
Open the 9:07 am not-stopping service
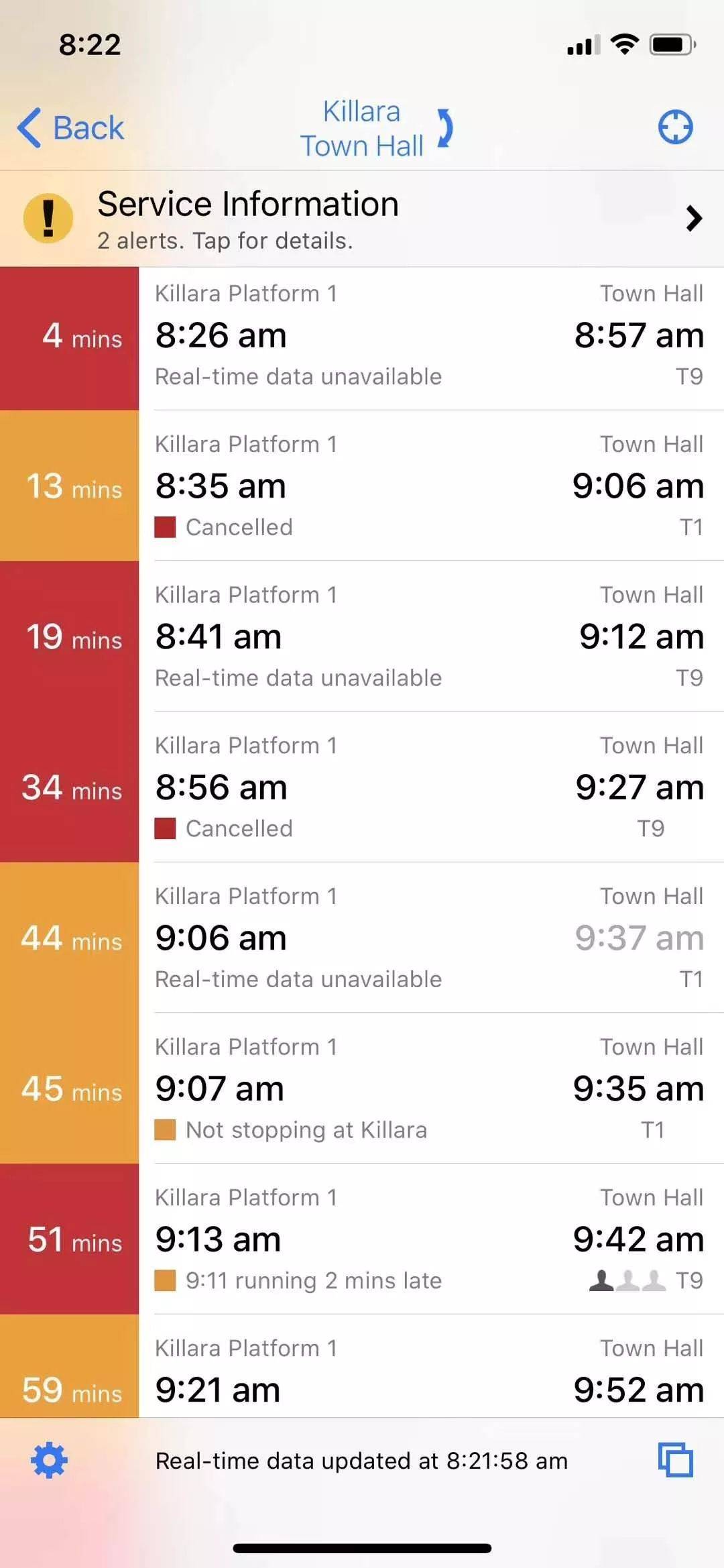[x=362, y=1088]
